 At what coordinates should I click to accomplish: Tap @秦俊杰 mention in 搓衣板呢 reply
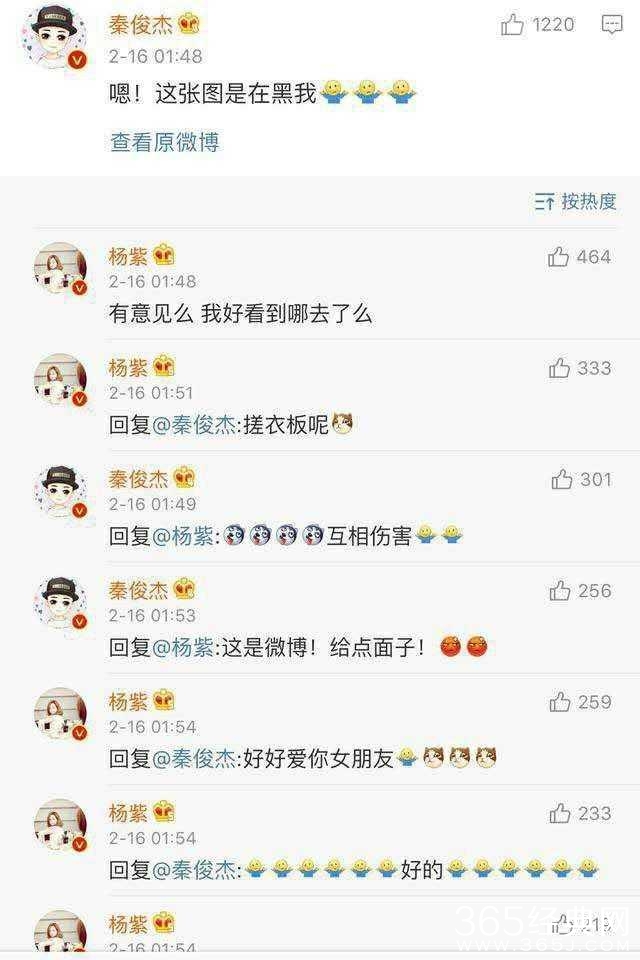pyautogui.click(x=194, y=425)
